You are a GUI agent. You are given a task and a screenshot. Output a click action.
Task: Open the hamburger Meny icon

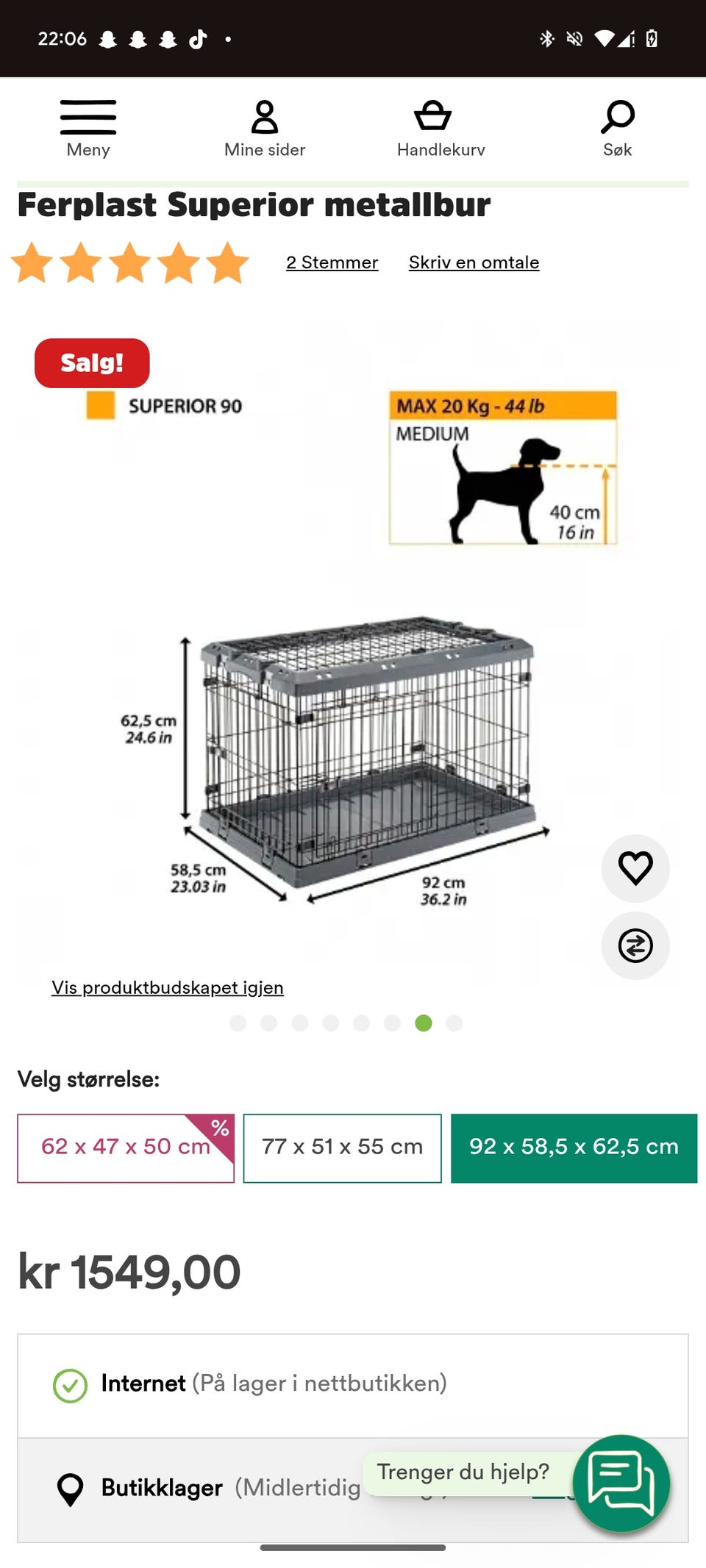88,115
